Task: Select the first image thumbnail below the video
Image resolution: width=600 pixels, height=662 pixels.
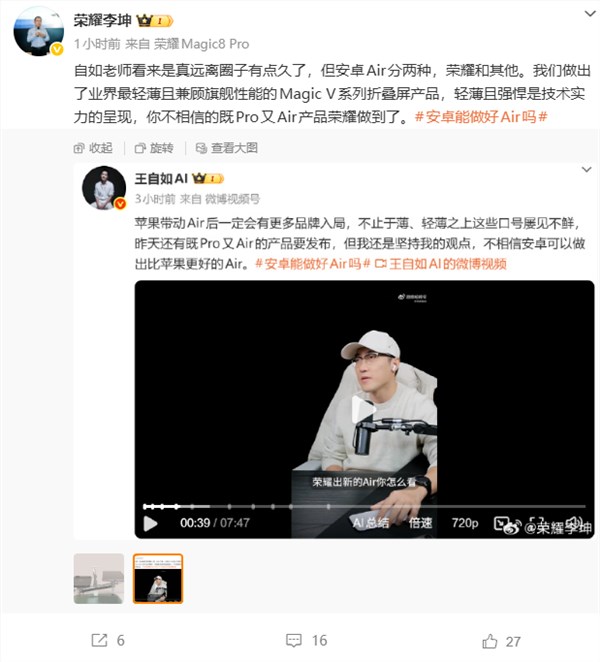Action: 98,578
